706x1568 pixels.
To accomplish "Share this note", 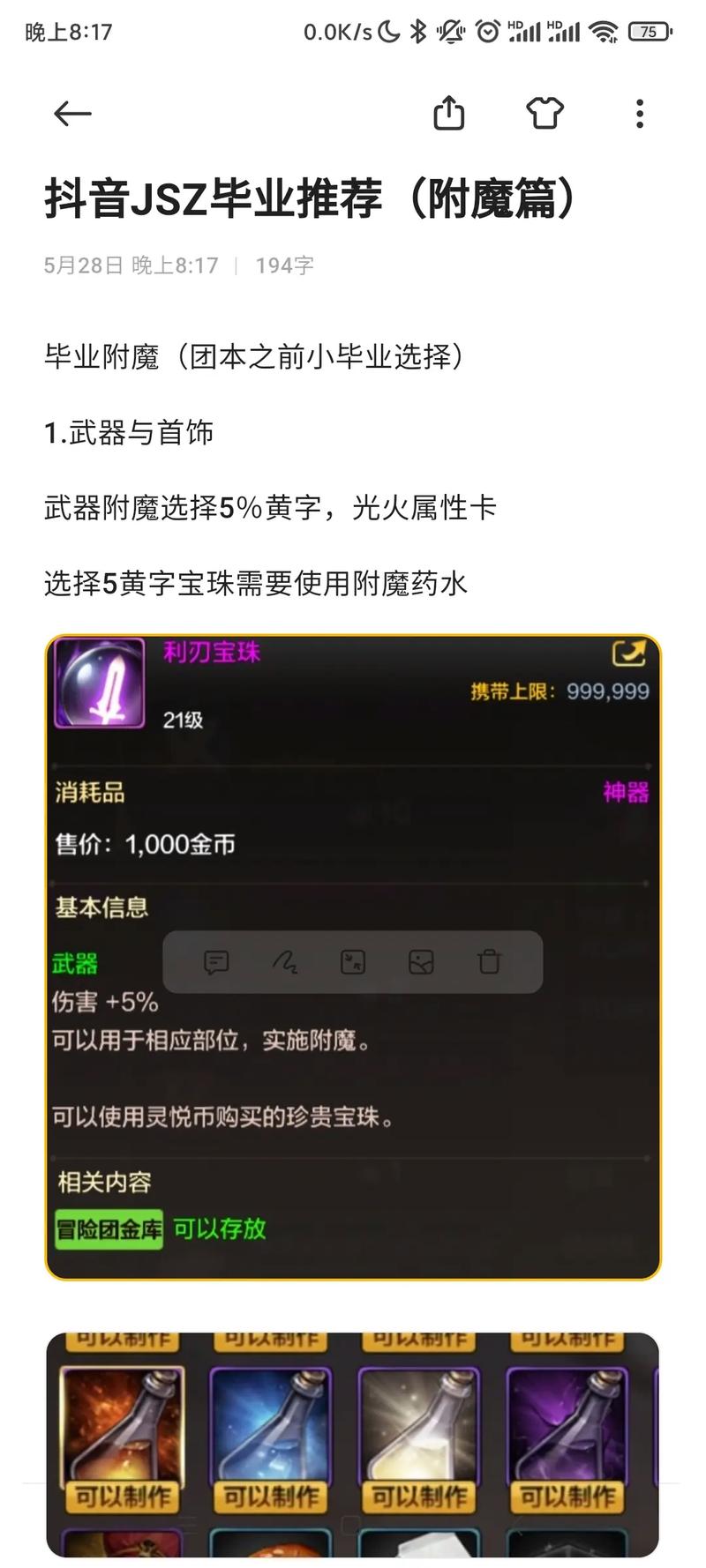I will [x=448, y=114].
